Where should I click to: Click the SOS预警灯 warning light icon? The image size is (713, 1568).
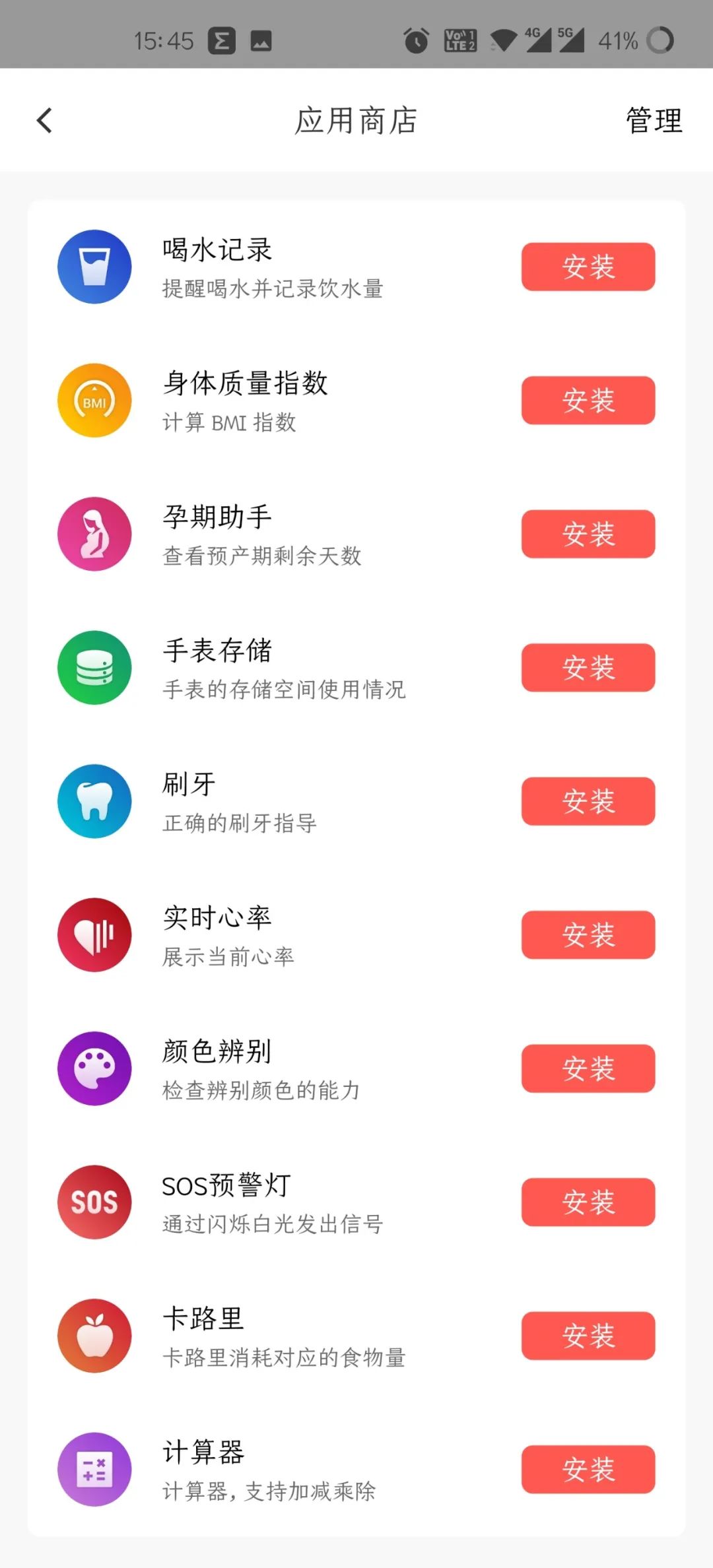94,1202
